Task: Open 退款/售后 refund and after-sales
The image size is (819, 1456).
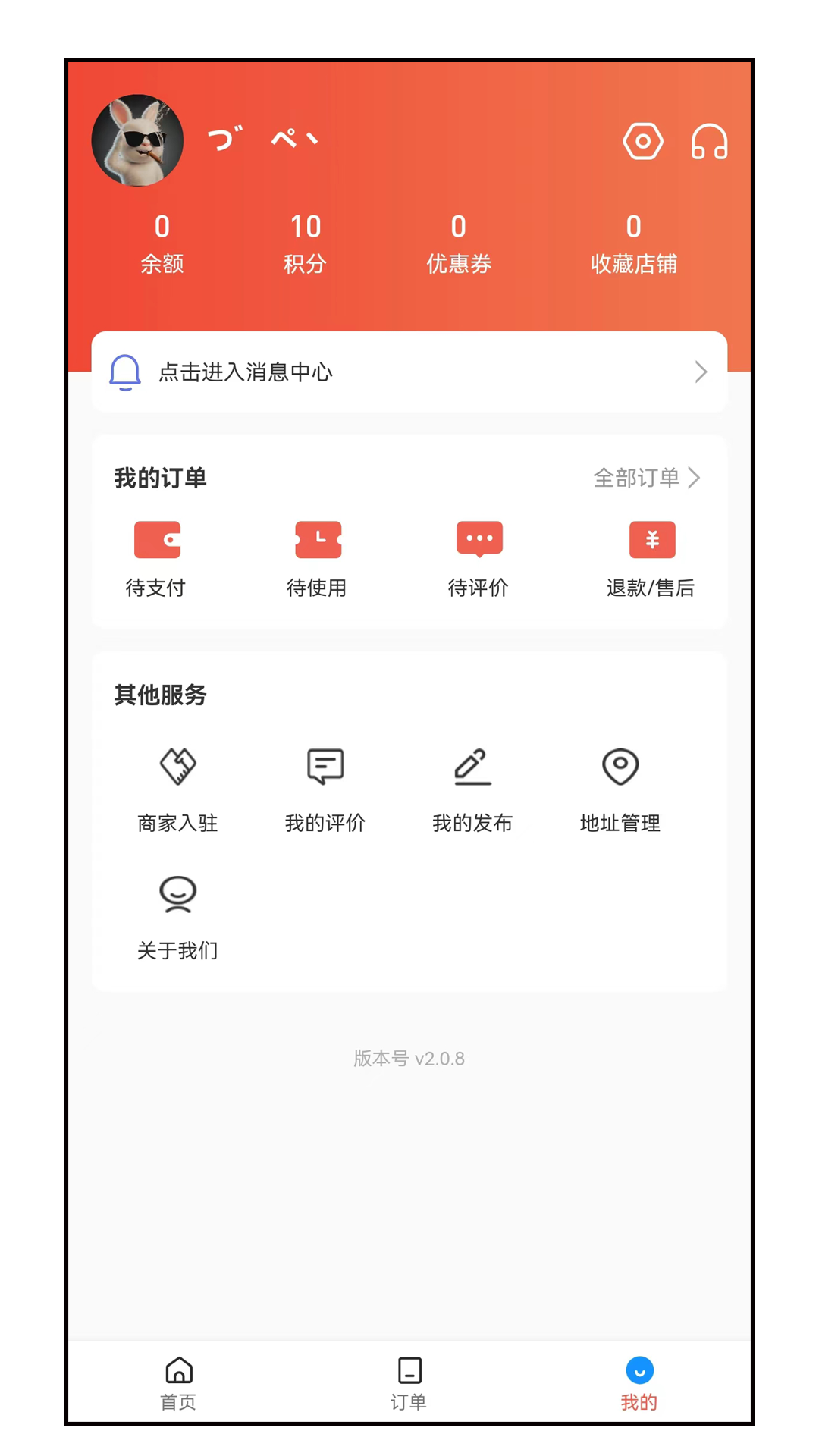Action: pos(651,557)
